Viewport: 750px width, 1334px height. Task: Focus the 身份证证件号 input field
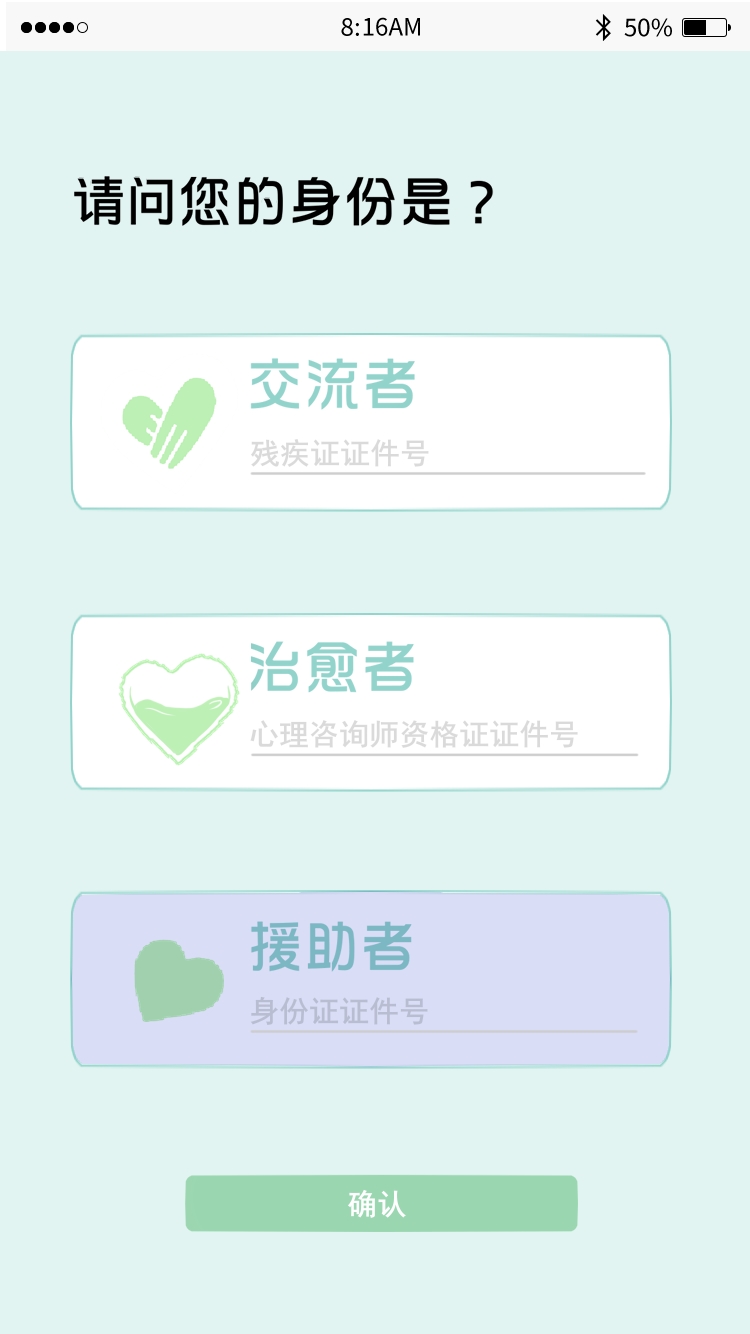pos(443,1012)
